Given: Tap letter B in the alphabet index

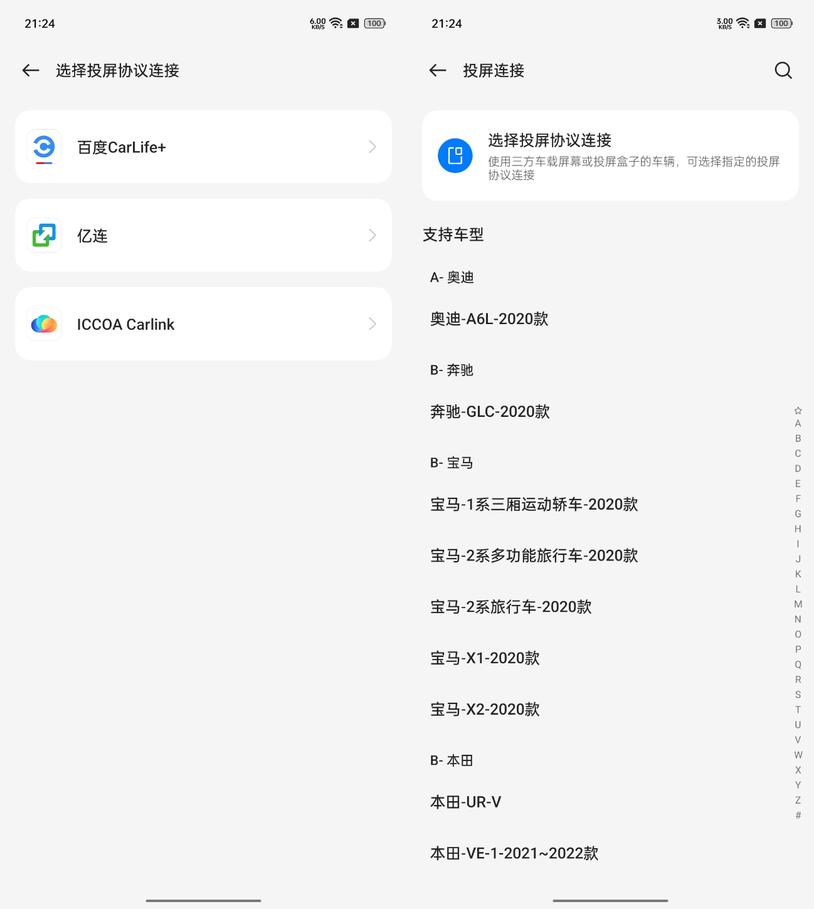Looking at the screenshot, I should (x=797, y=438).
